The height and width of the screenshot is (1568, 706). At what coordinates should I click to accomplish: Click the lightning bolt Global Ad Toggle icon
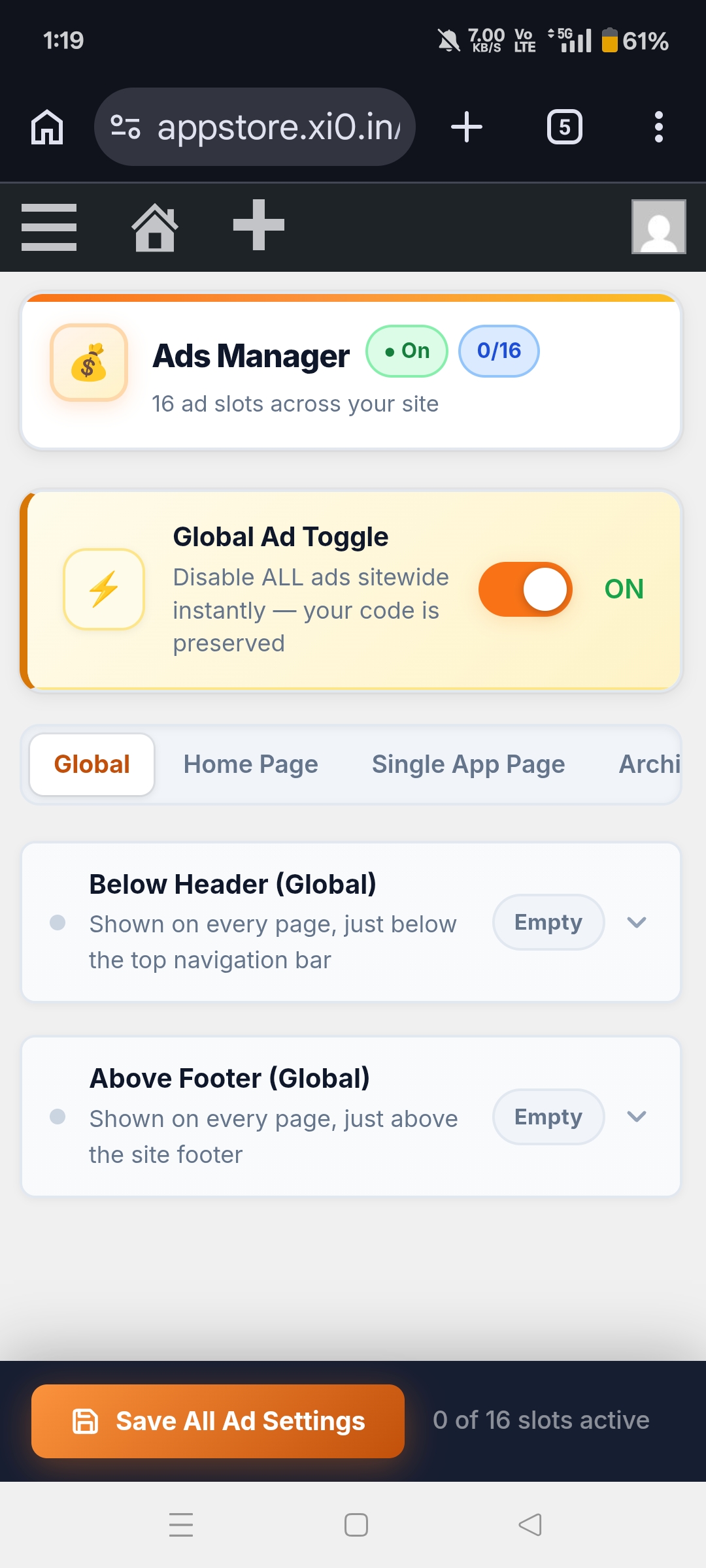(x=104, y=589)
